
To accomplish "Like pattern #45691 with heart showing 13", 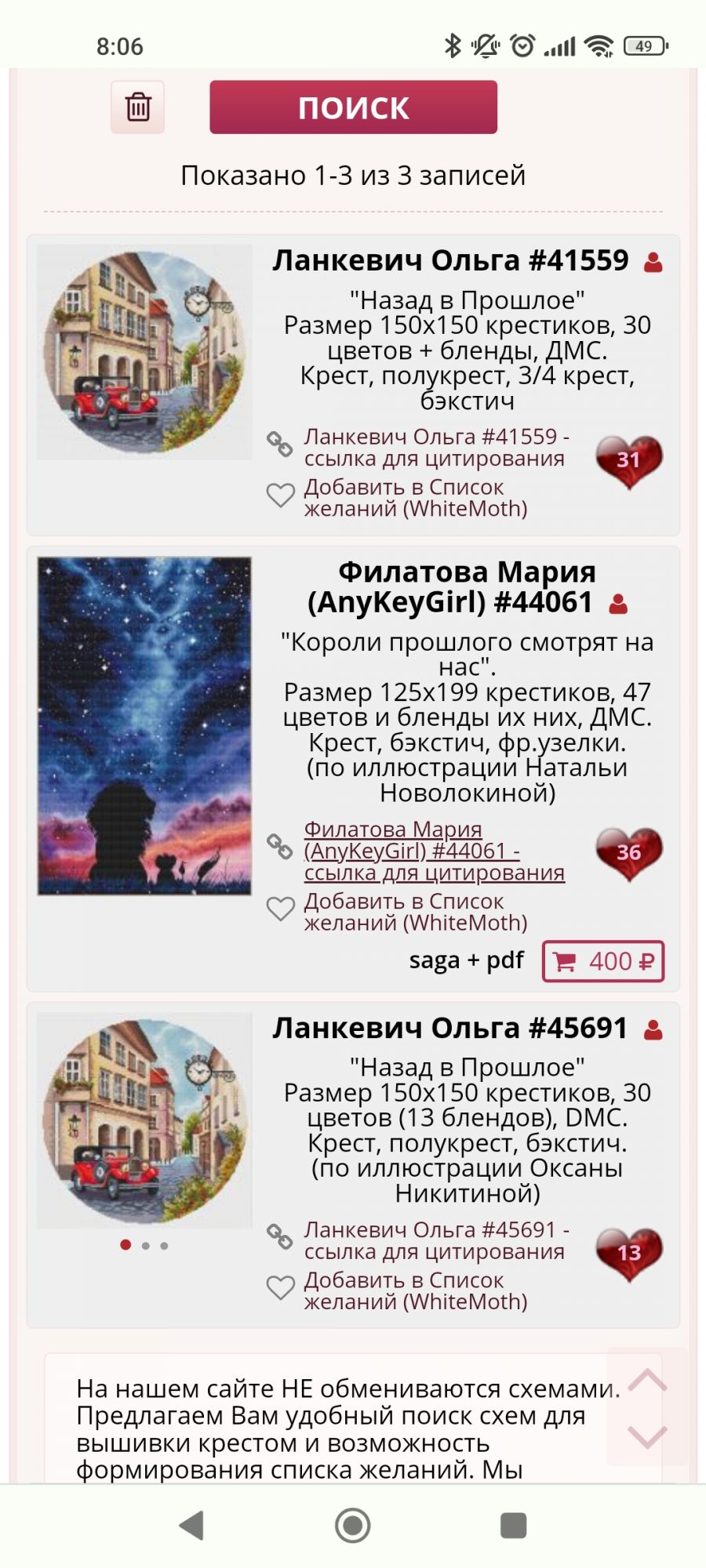I will pyautogui.click(x=629, y=1253).
